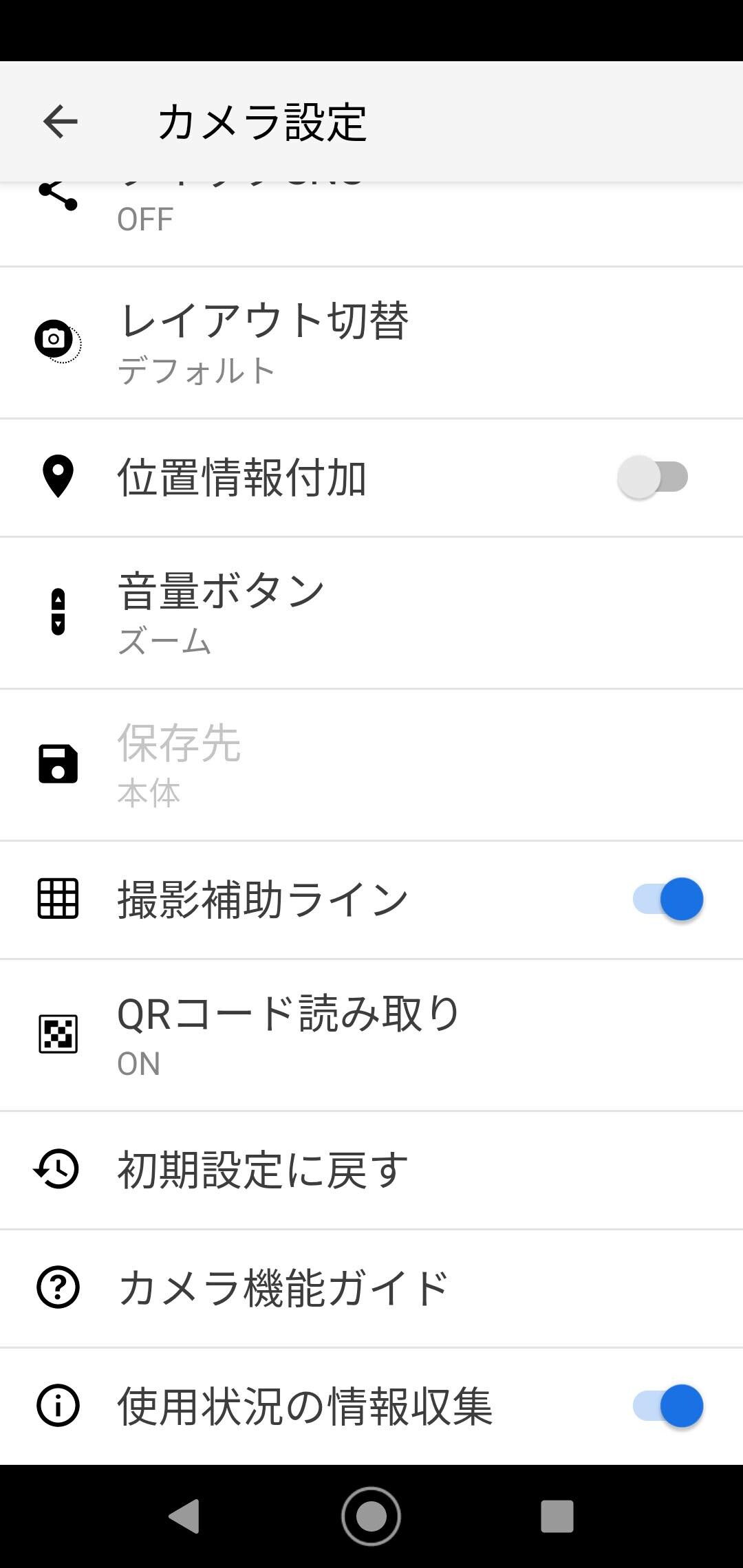Open QRコード読み取り setting
The height and width of the screenshot is (1568, 743).
371,1034
